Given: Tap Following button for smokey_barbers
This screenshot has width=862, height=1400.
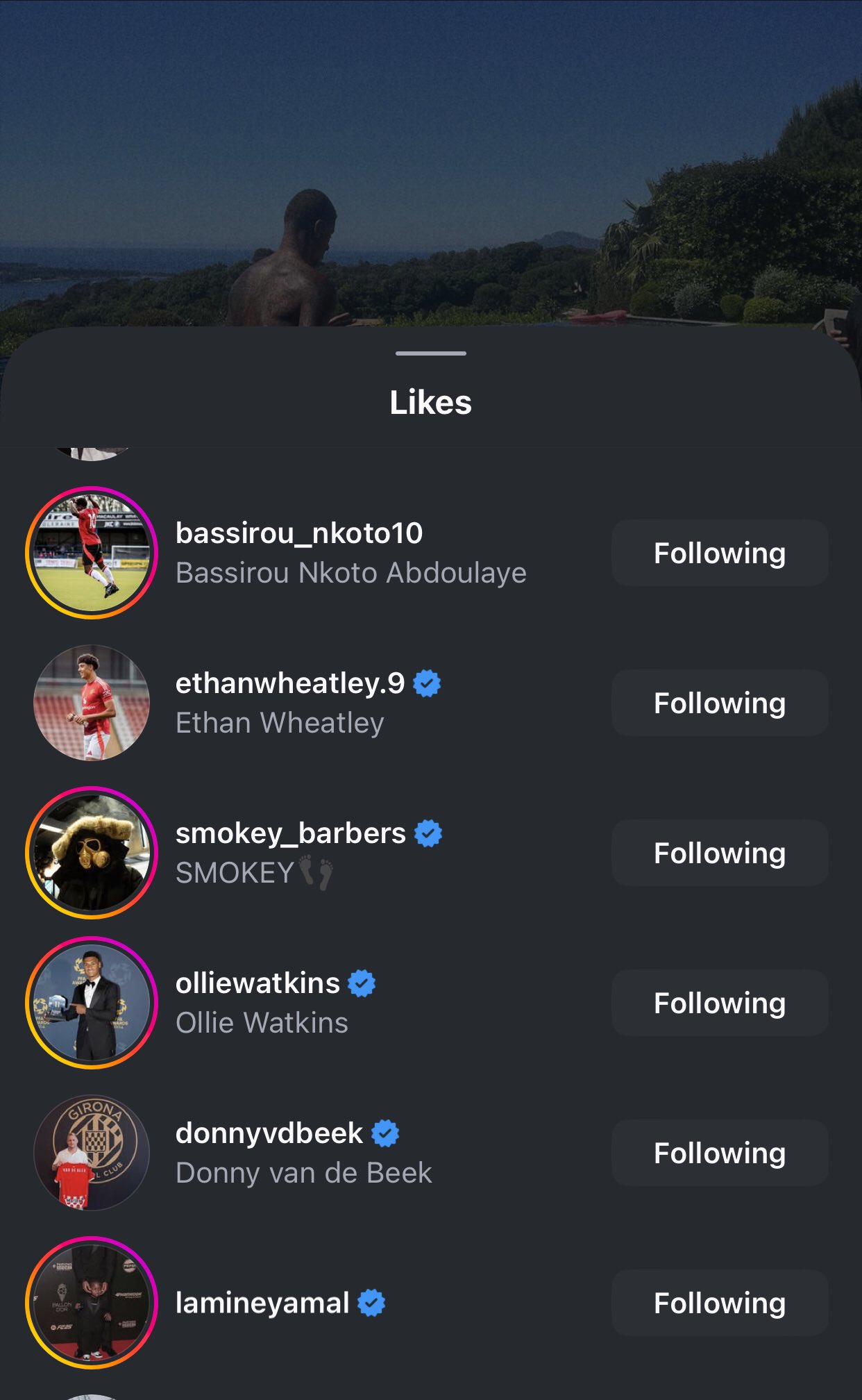Looking at the screenshot, I should click(x=720, y=853).
